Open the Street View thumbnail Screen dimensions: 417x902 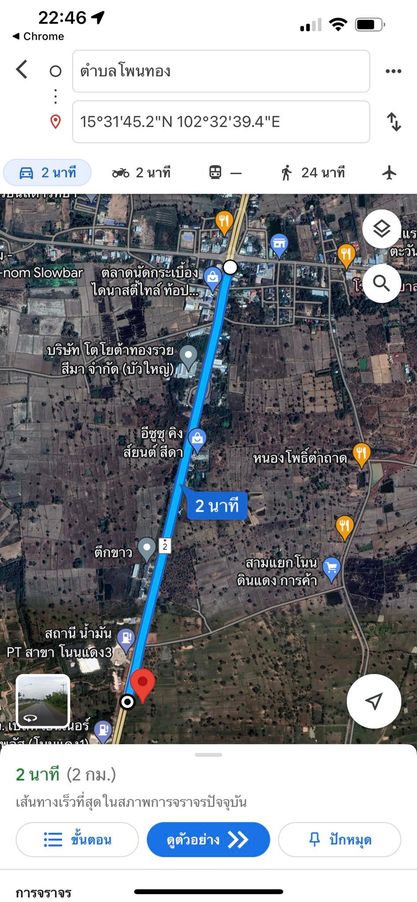point(43,701)
